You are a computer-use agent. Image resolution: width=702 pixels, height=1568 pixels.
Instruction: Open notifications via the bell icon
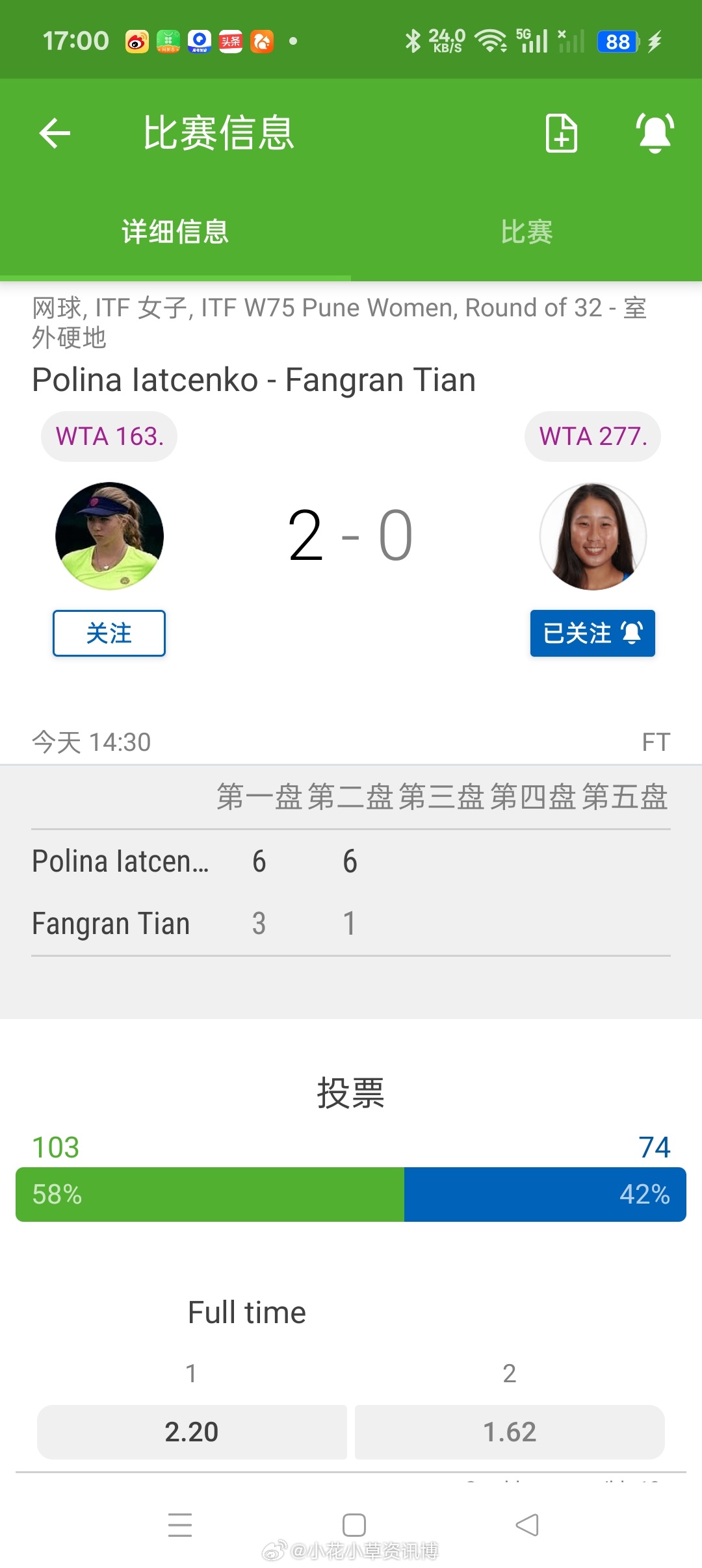click(655, 133)
